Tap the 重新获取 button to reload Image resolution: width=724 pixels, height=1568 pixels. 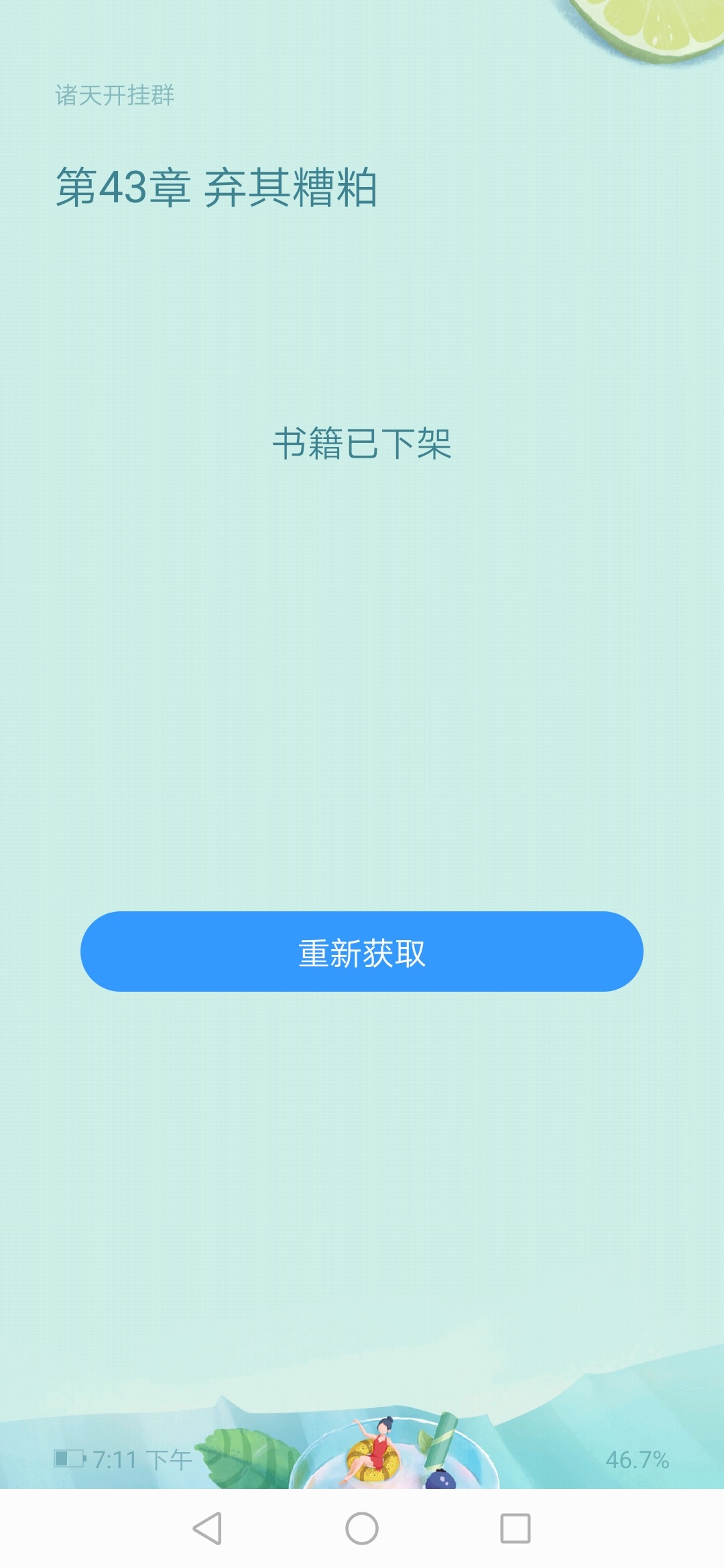tap(362, 952)
